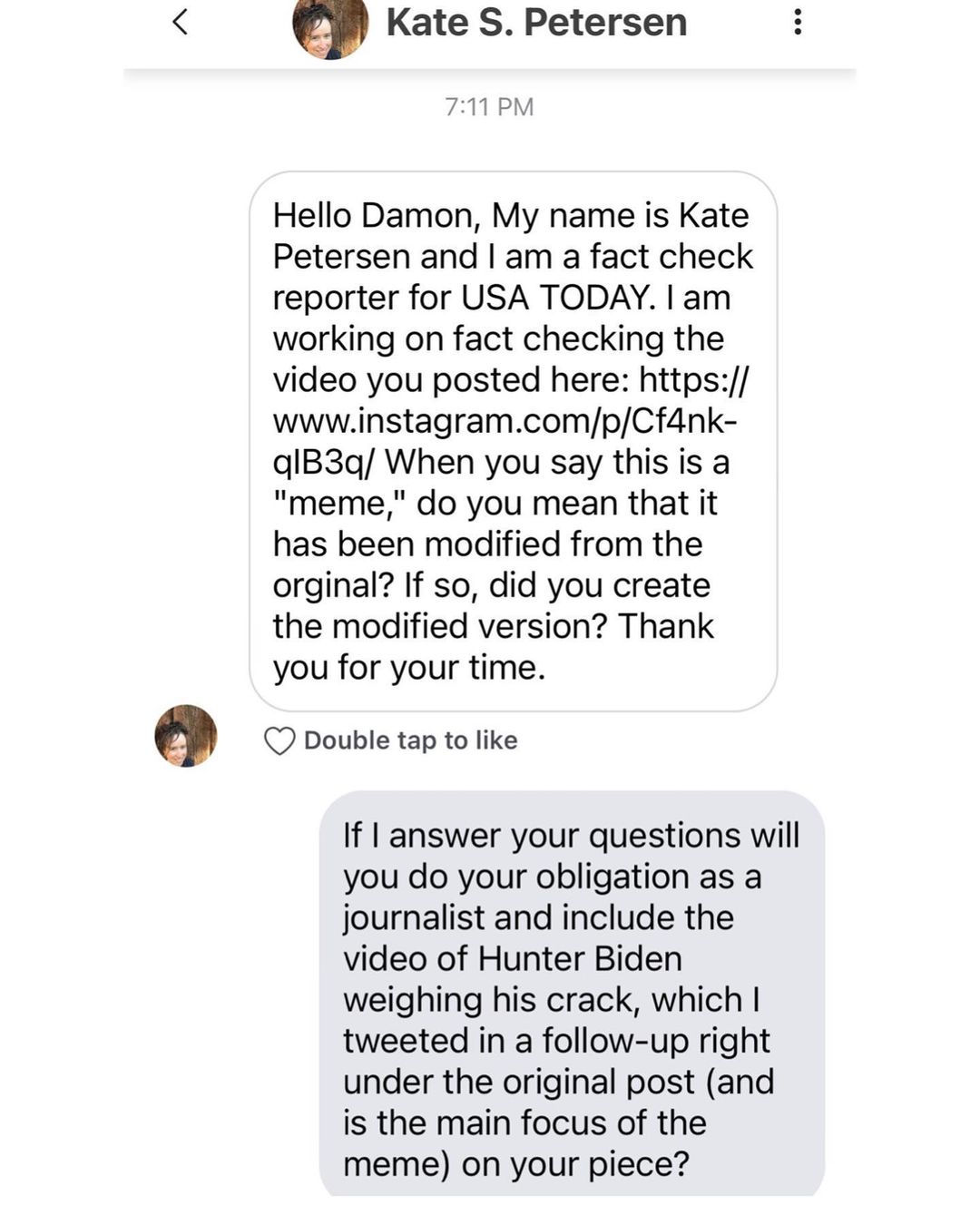This screenshot has height=1225, width=980.
Task: Open the three-dot overflow menu
Action: tap(797, 22)
